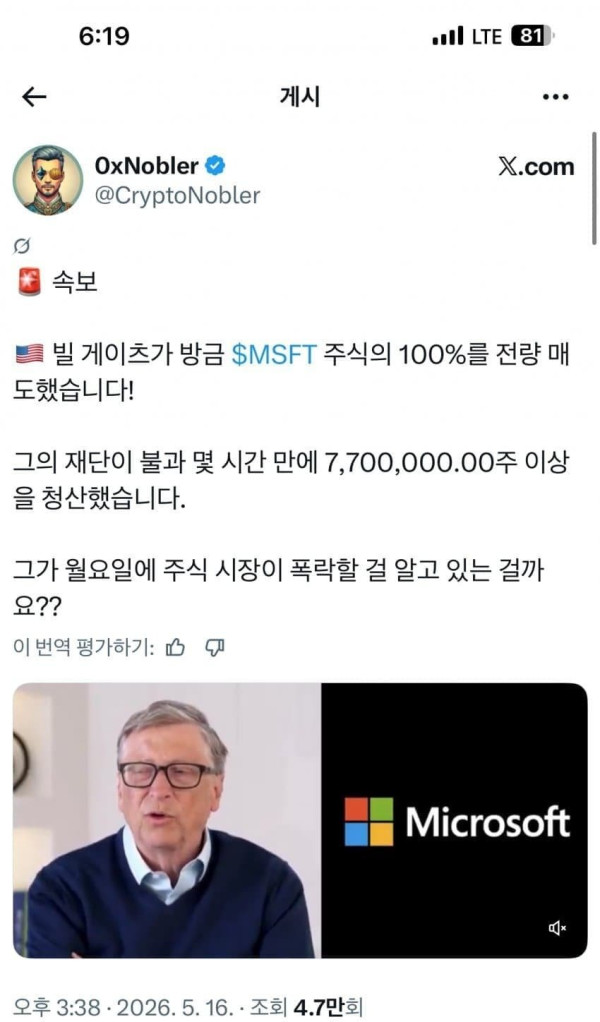Open 0xNobler's profile picture
The image size is (600, 1022).
pyautogui.click(x=48, y=180)
